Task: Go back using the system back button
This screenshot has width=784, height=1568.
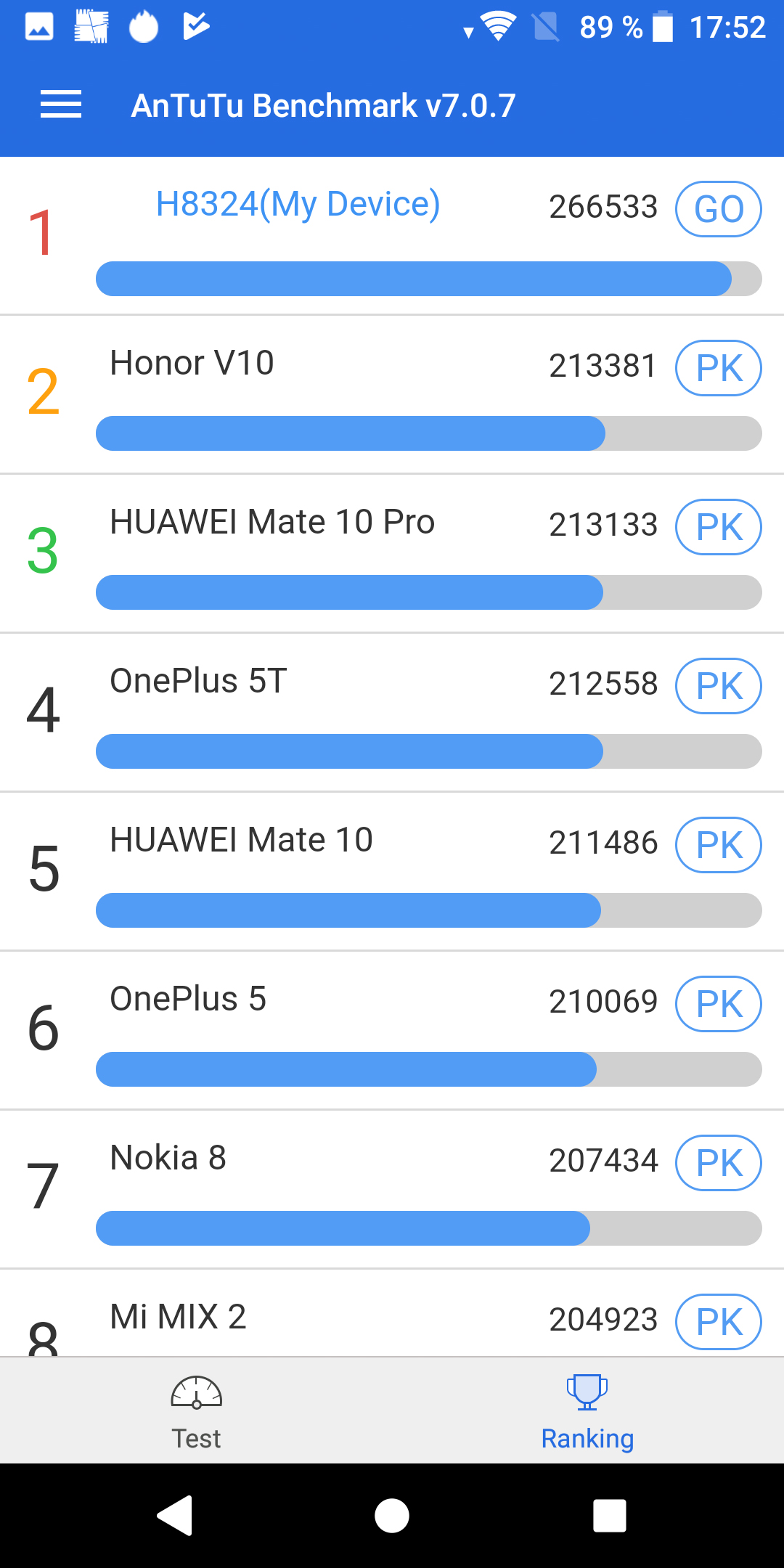Action: click(175, 1516)
